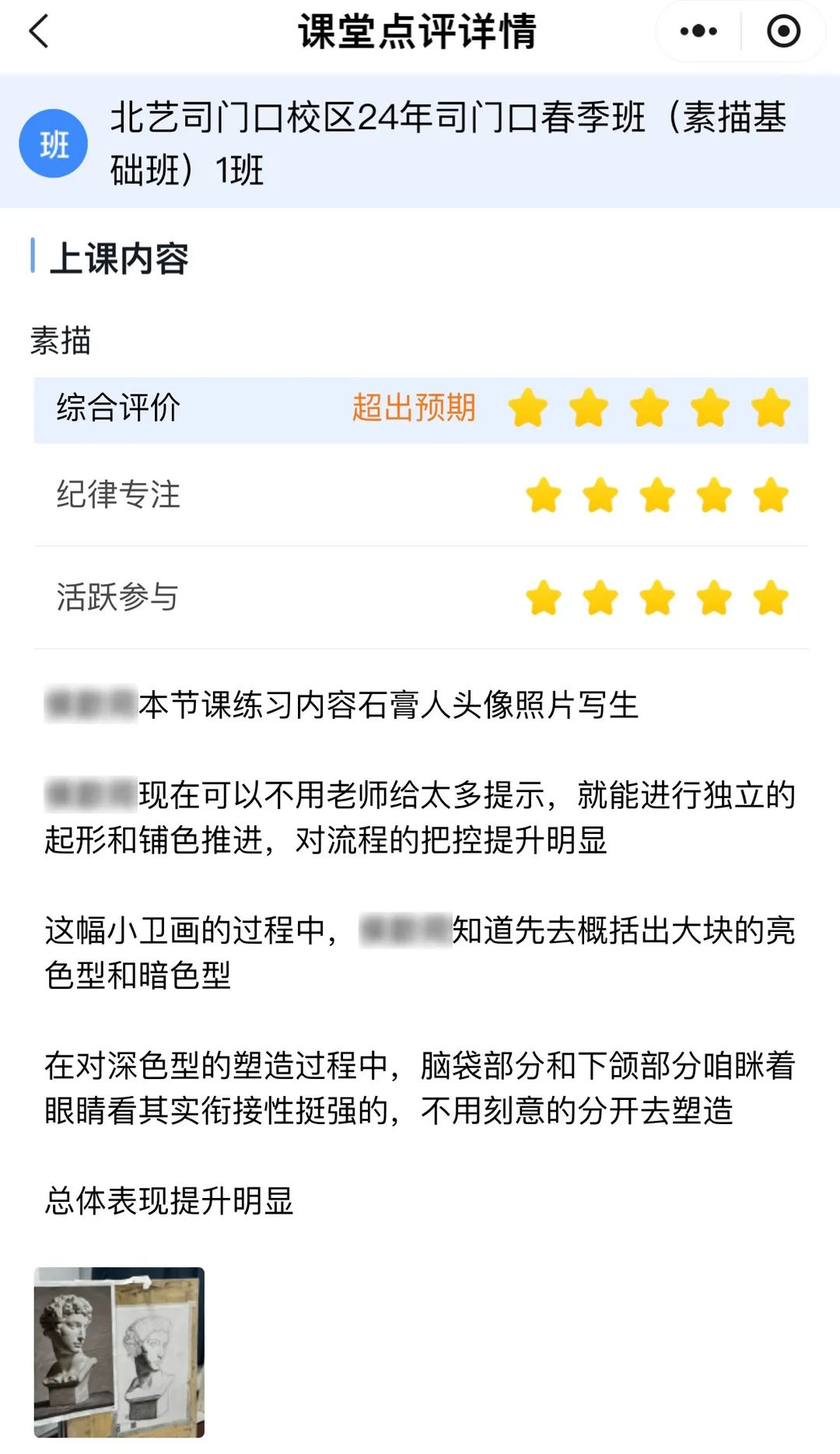Go back from 课堂点评详情 page
The width and height of the screenshot is (840, 1454).
click(x=39, y=32)
